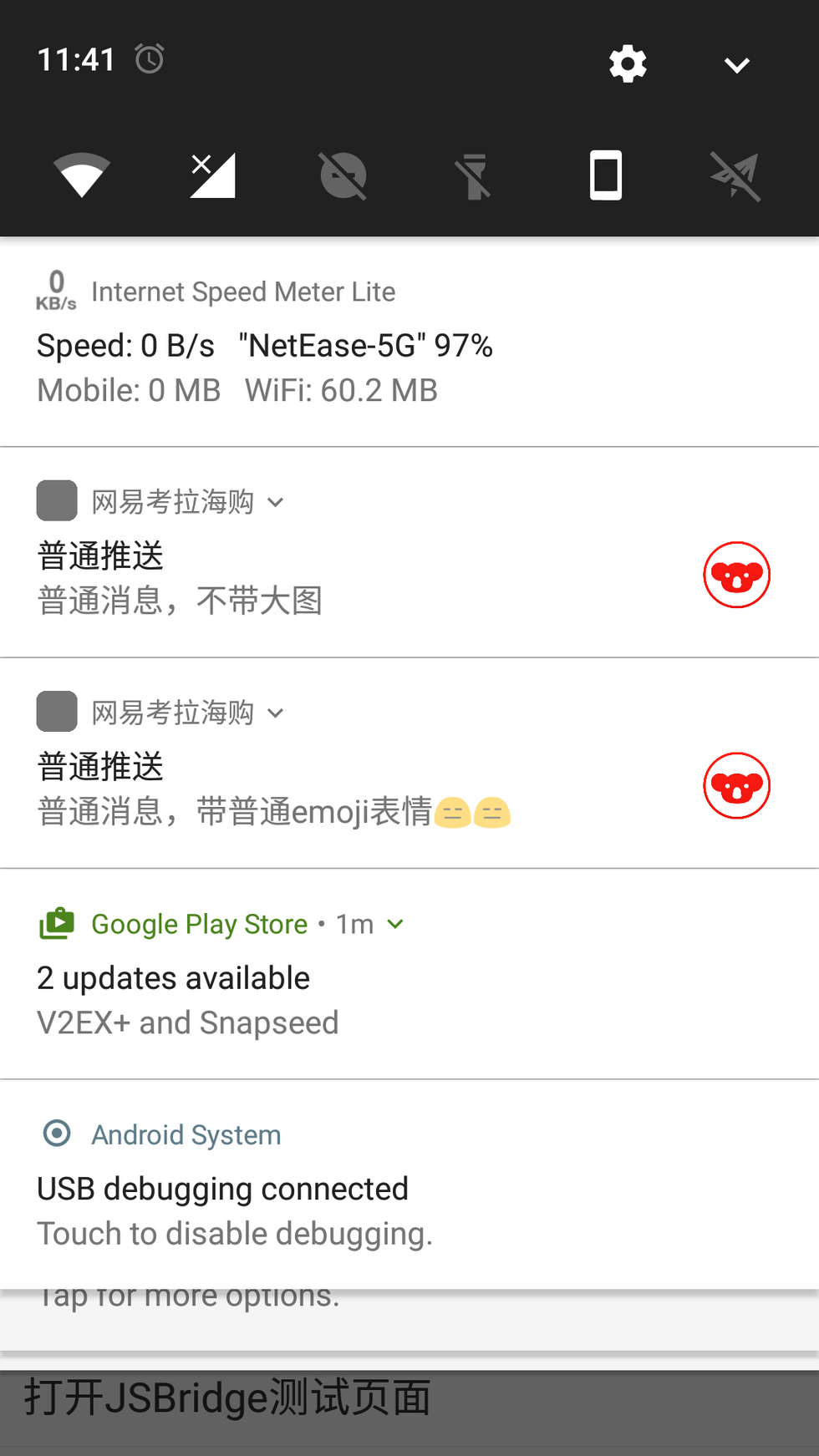Tap the koala icon on the first 网易考拉海购 notification
819x1456 pixels.
click(736, 575)
